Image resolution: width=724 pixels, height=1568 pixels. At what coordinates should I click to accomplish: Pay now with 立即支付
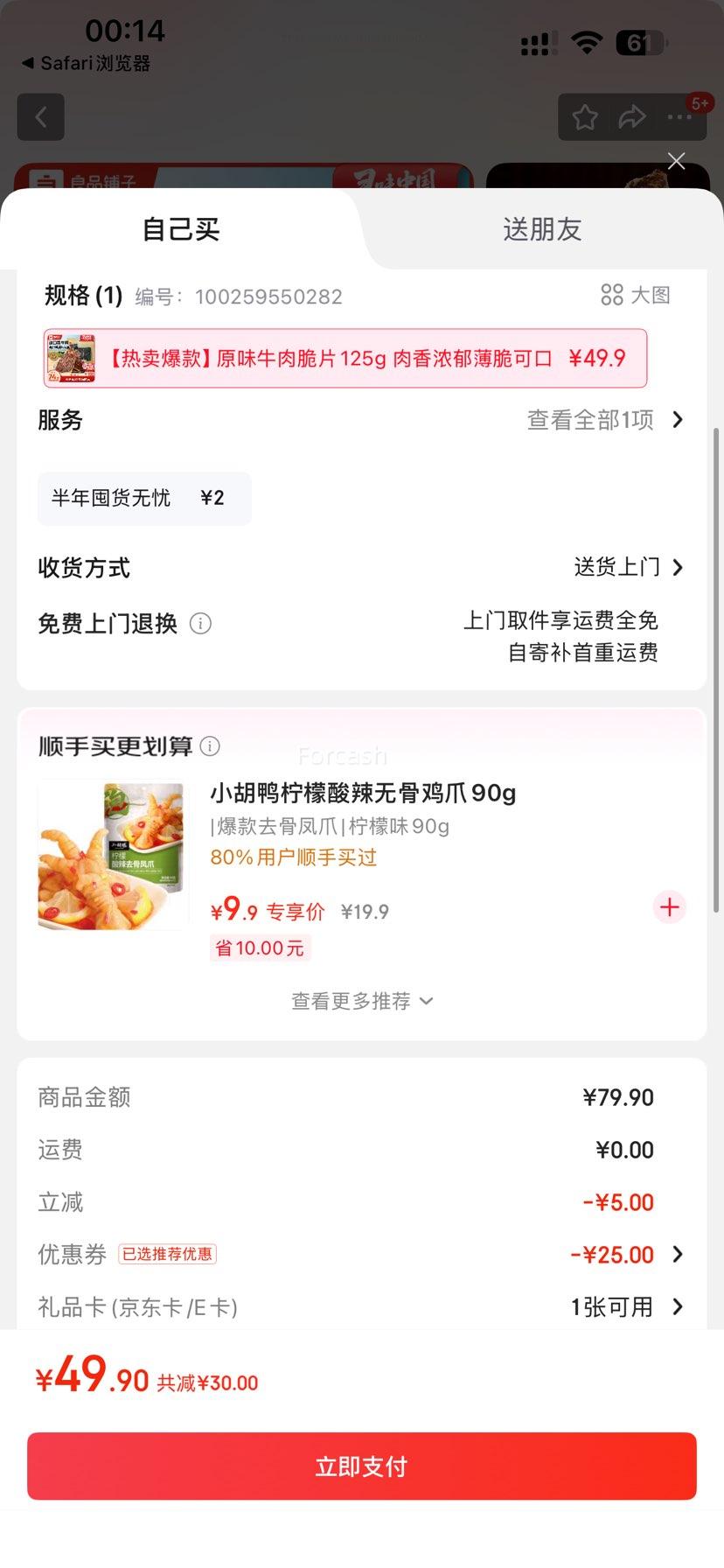pyautogui.click(x=362, y=1466)
